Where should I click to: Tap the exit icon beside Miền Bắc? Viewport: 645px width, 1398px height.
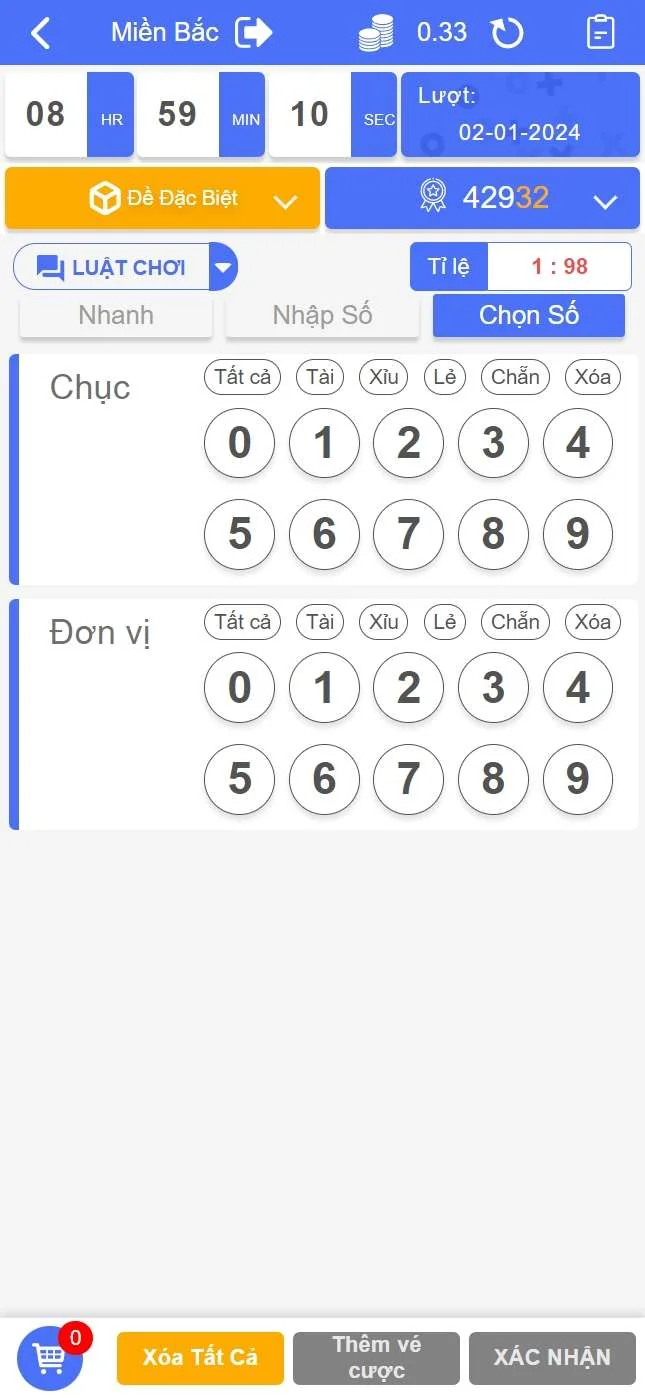(x=253, y=33)
